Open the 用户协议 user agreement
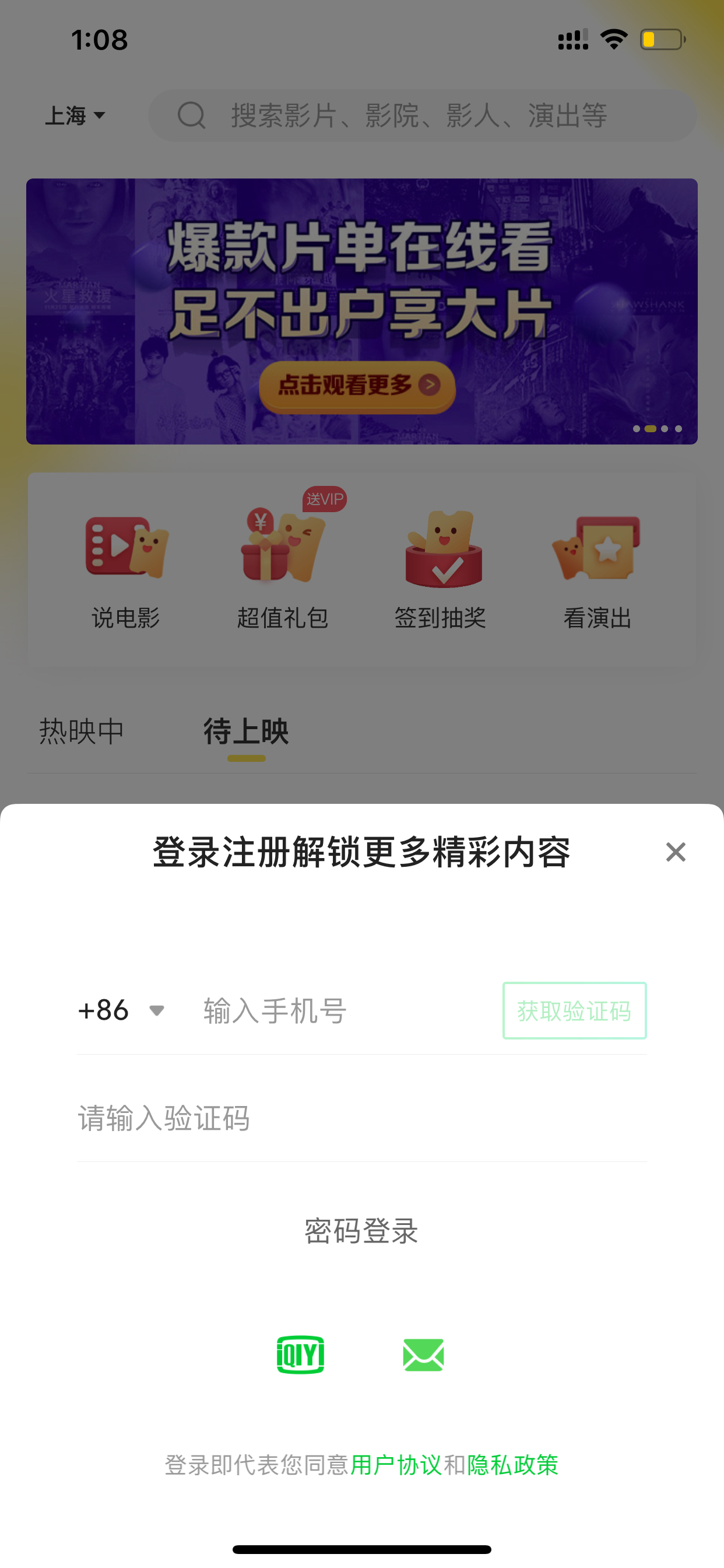724x1568 pixels. point(396,1465)
